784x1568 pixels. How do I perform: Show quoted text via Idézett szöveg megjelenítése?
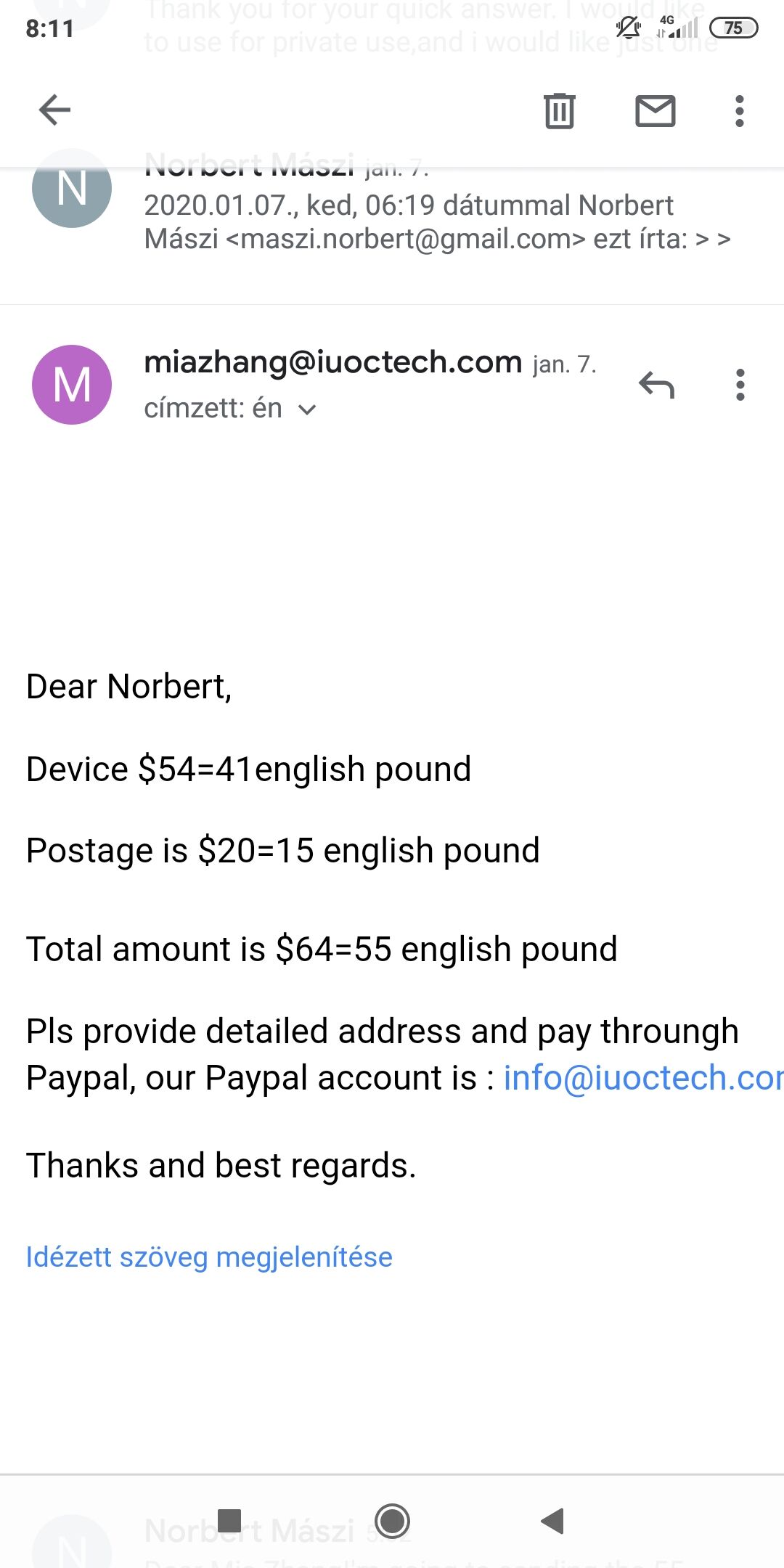209,1257
